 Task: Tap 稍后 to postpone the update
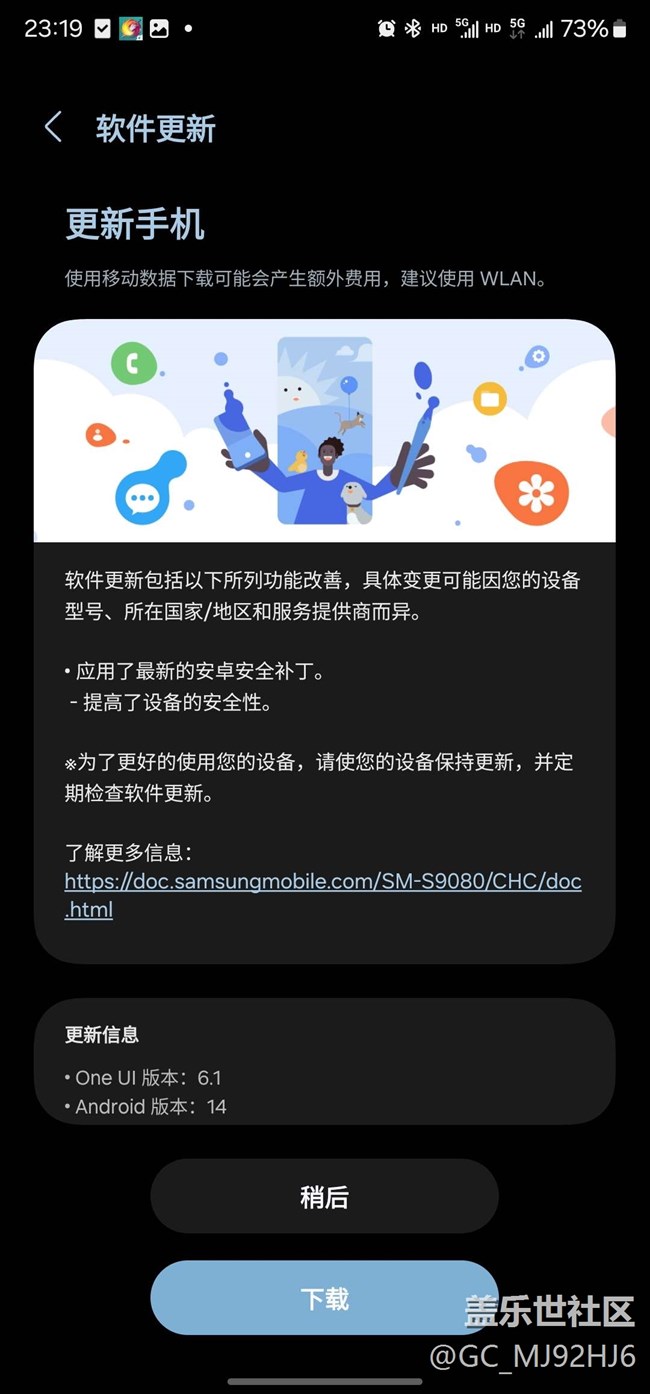324,1197
